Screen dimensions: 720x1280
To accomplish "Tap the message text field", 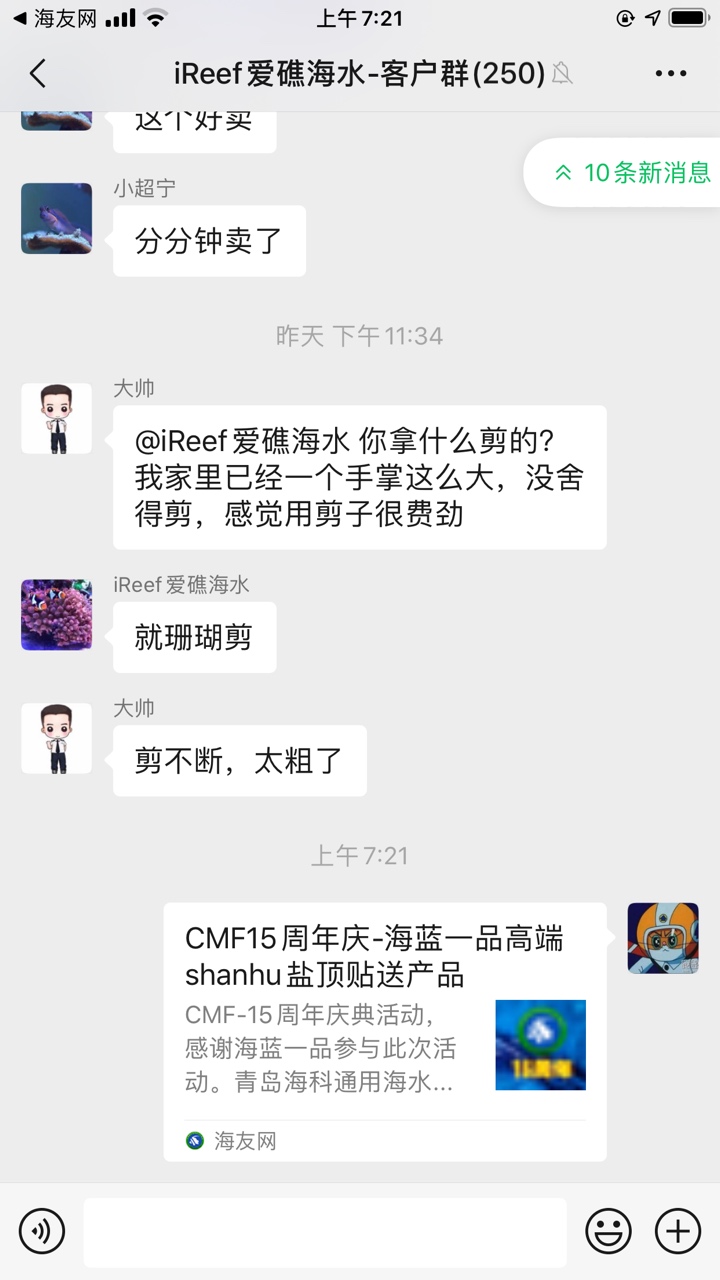I will point(325,1232).
